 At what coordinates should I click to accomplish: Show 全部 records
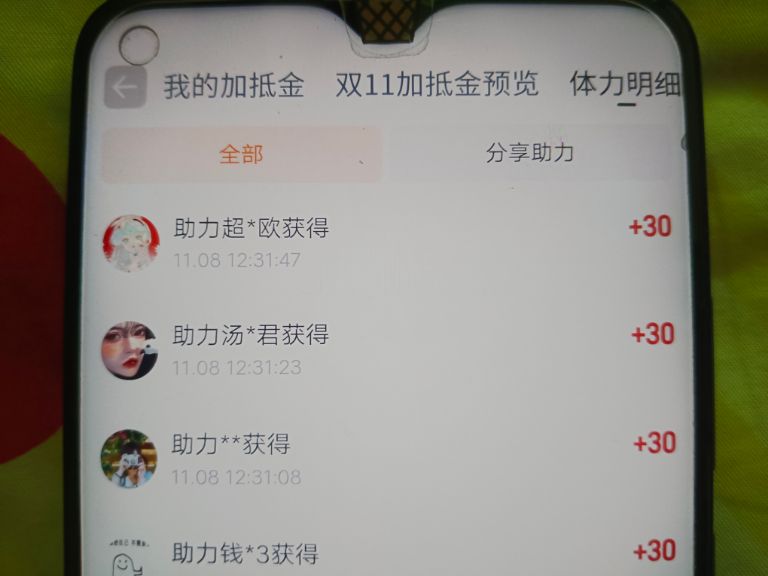tap(241, 155)
